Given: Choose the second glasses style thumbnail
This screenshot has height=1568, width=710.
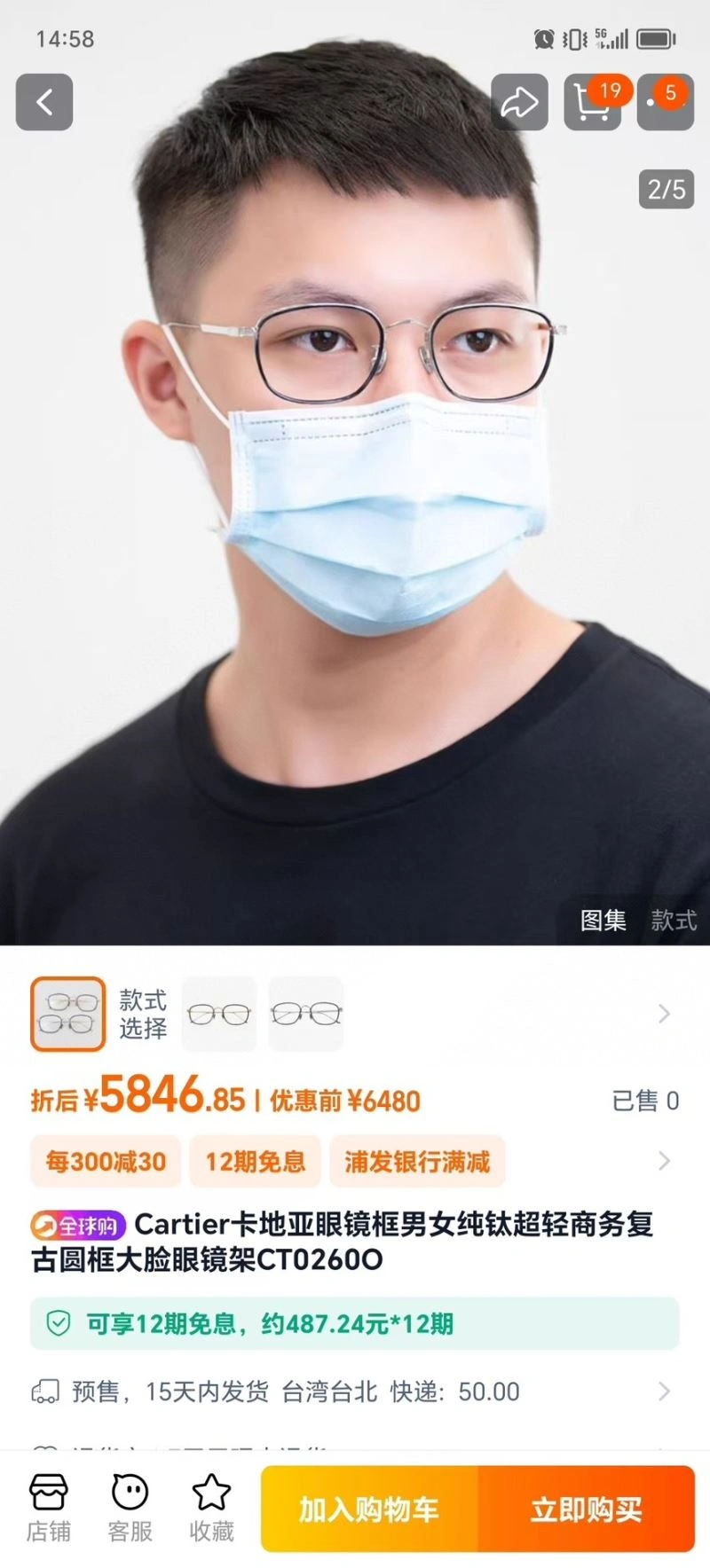Looking at the screenshot, I should pyautogui.click(x=219, y=1014).
